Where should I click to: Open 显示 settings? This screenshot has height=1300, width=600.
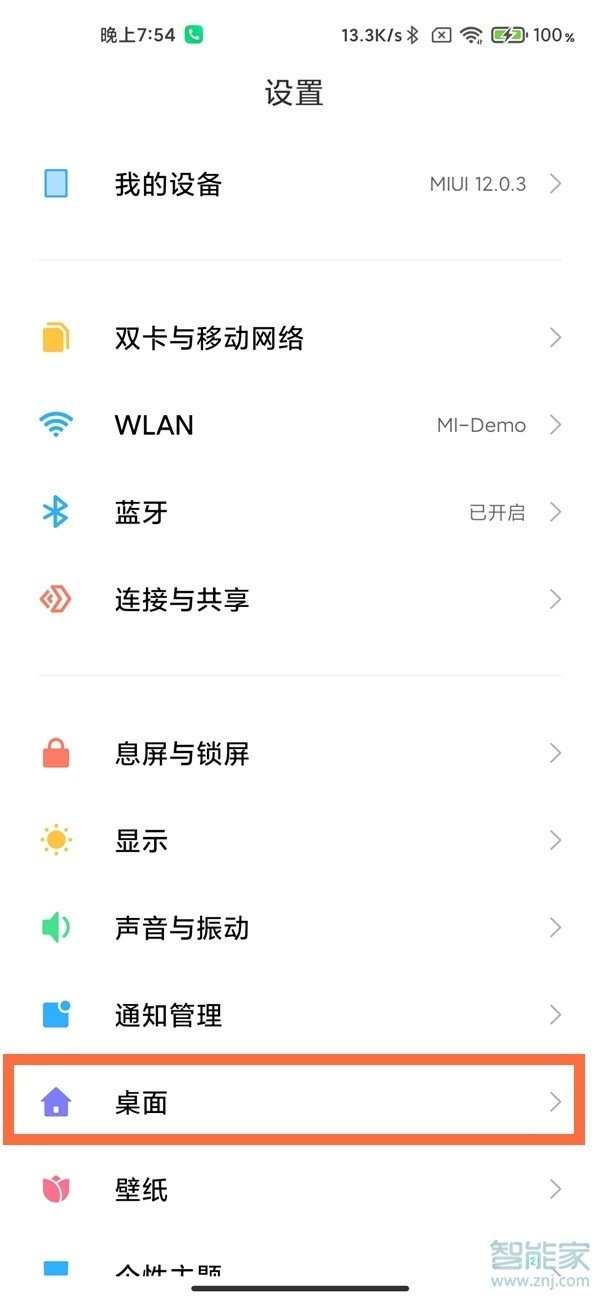click(x=300, y=840)
